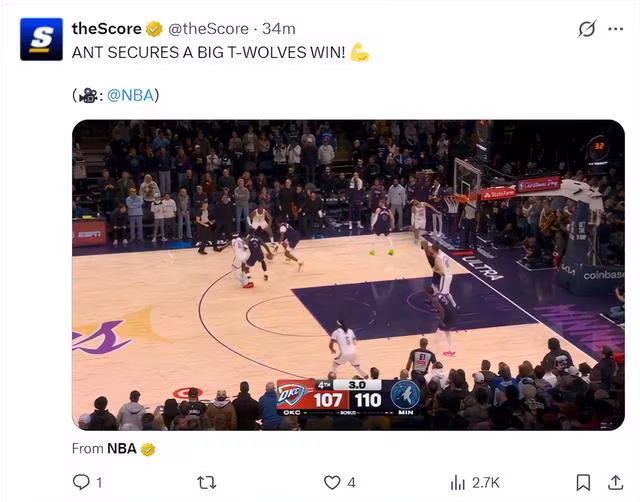Open the post's overflow menu

[x=615, y=29]
